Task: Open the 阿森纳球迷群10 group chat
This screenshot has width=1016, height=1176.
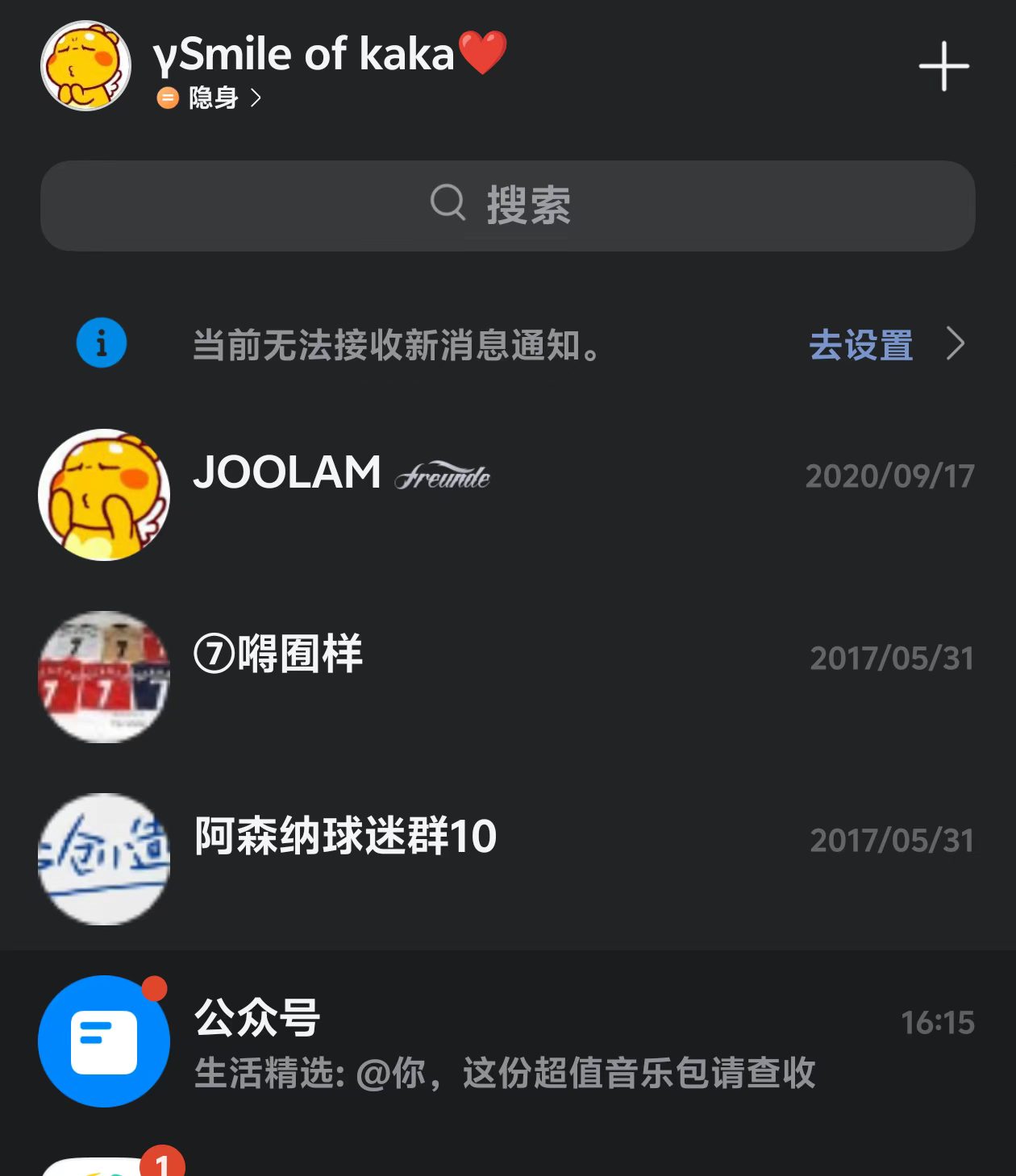Action: (508, 858)
